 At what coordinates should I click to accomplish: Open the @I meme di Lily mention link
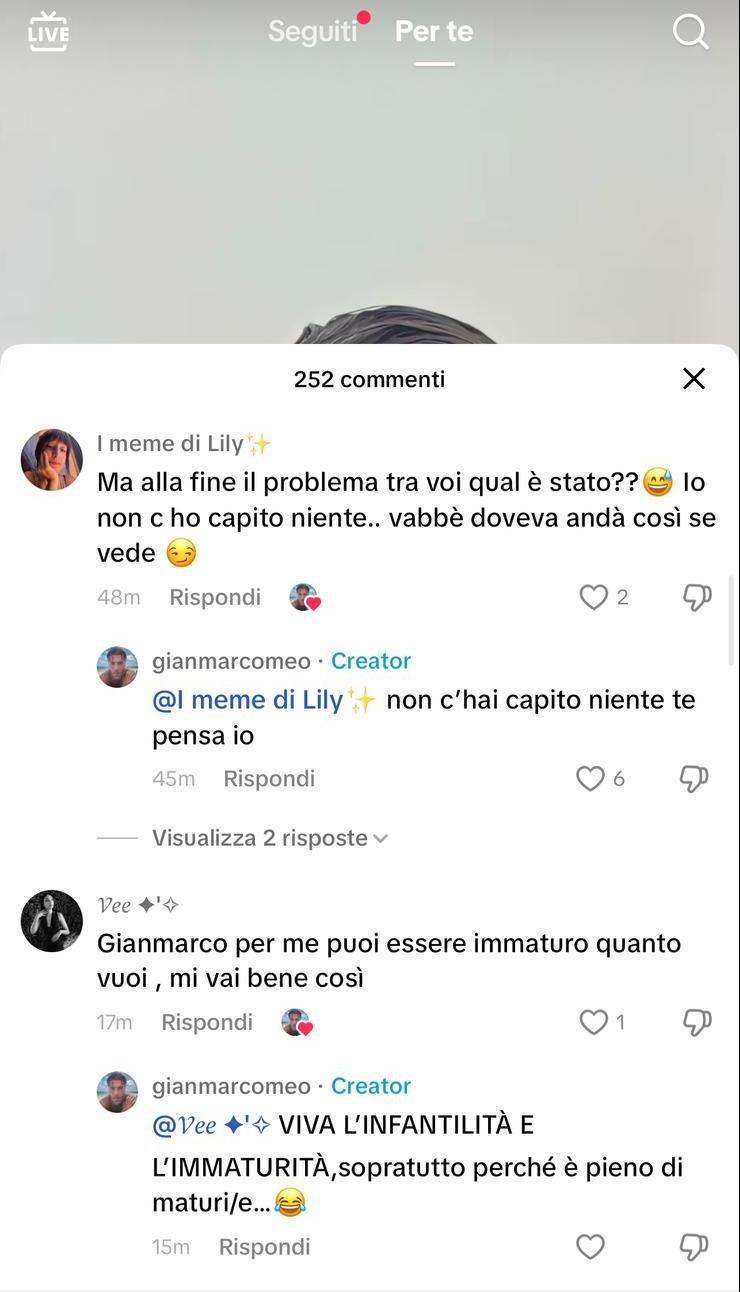point(264,700)
